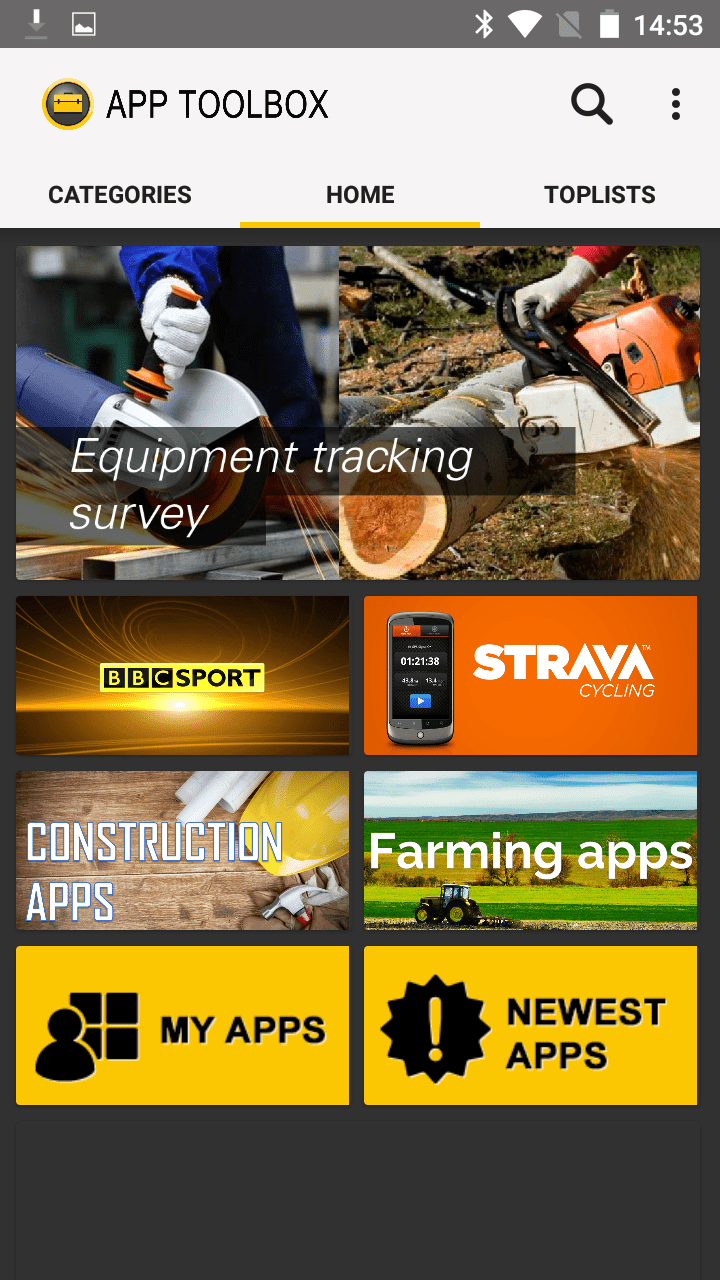720x1280 pixels.
Task: Switch to the Toplists tab
Action: [x=600, y=194]
